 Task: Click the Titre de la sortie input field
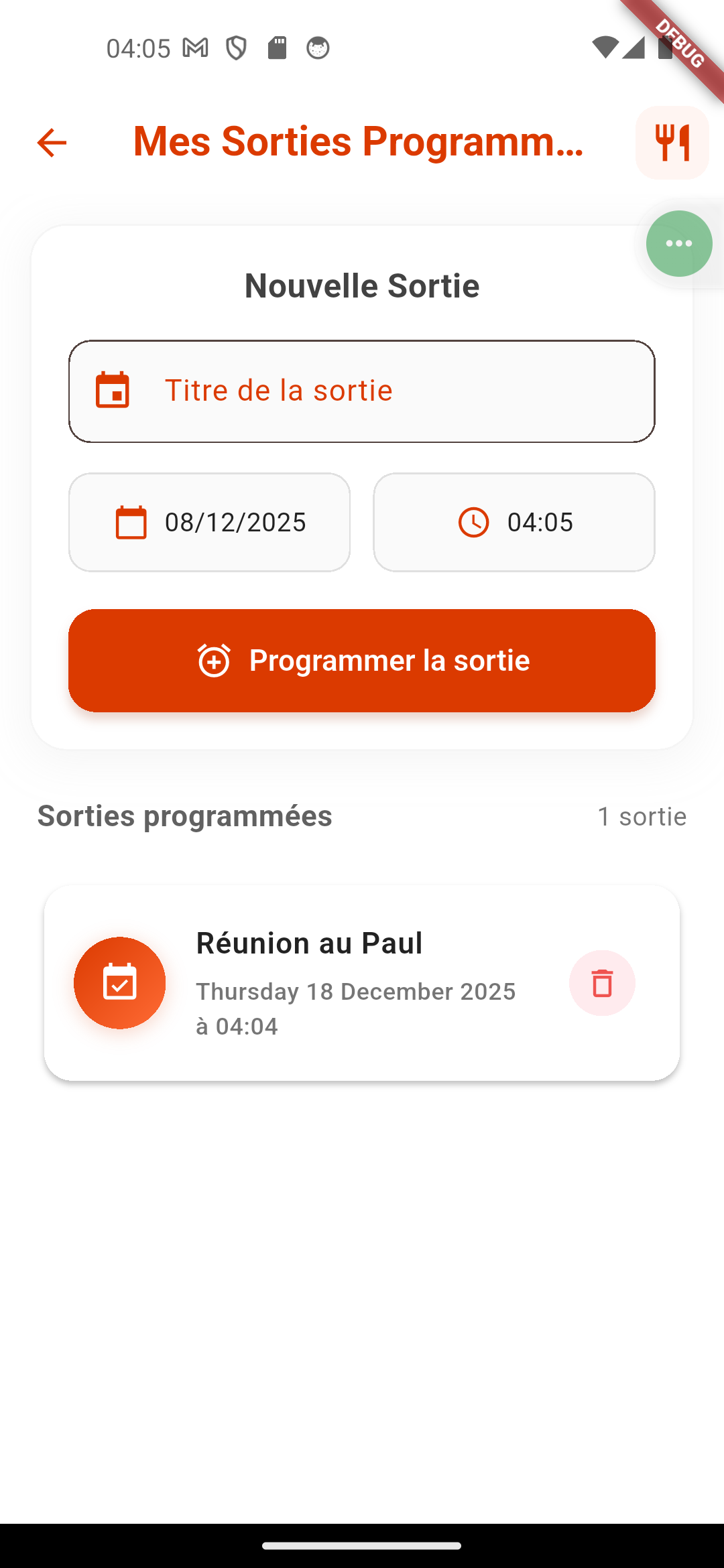[362, 391]
